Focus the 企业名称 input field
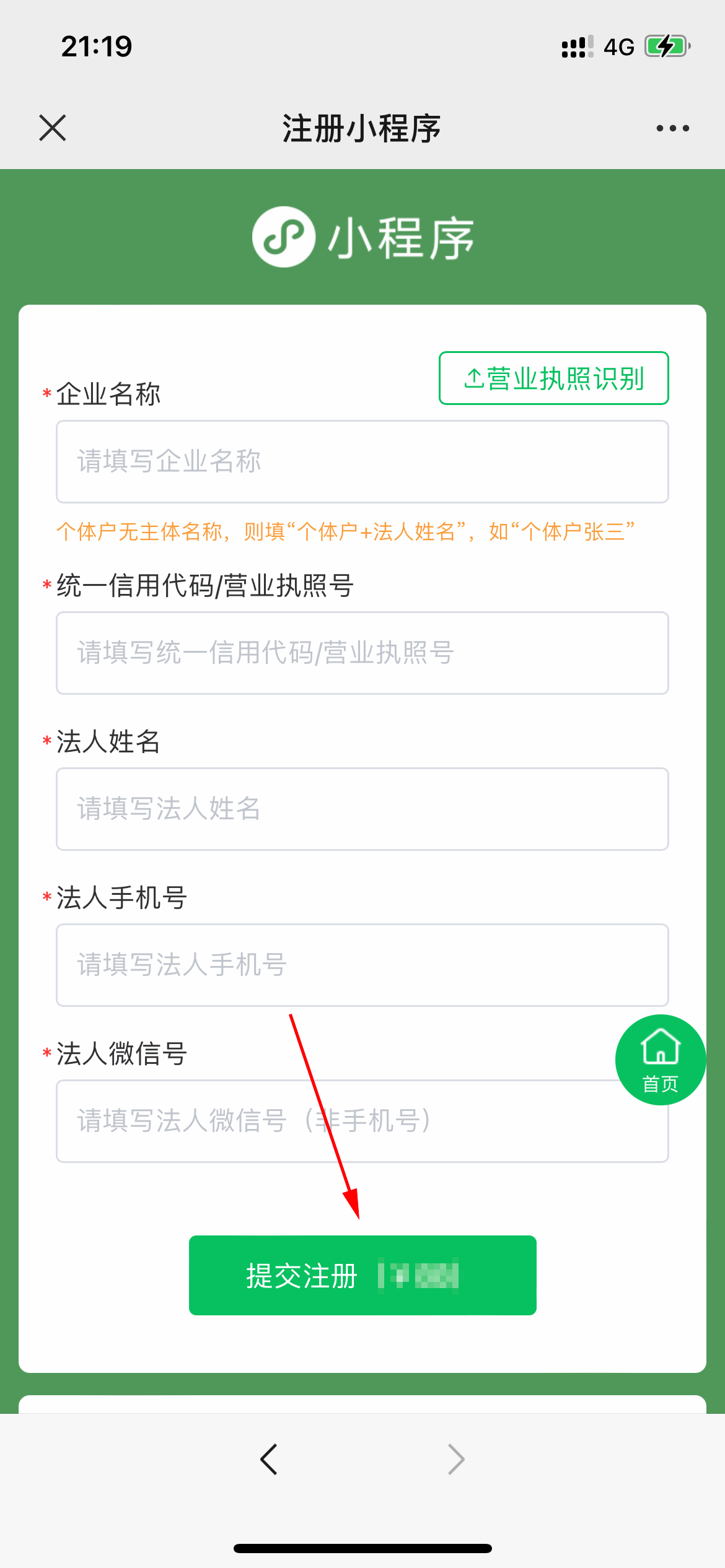Viewport: 725px width, 1568px height. tap(362, 462)
